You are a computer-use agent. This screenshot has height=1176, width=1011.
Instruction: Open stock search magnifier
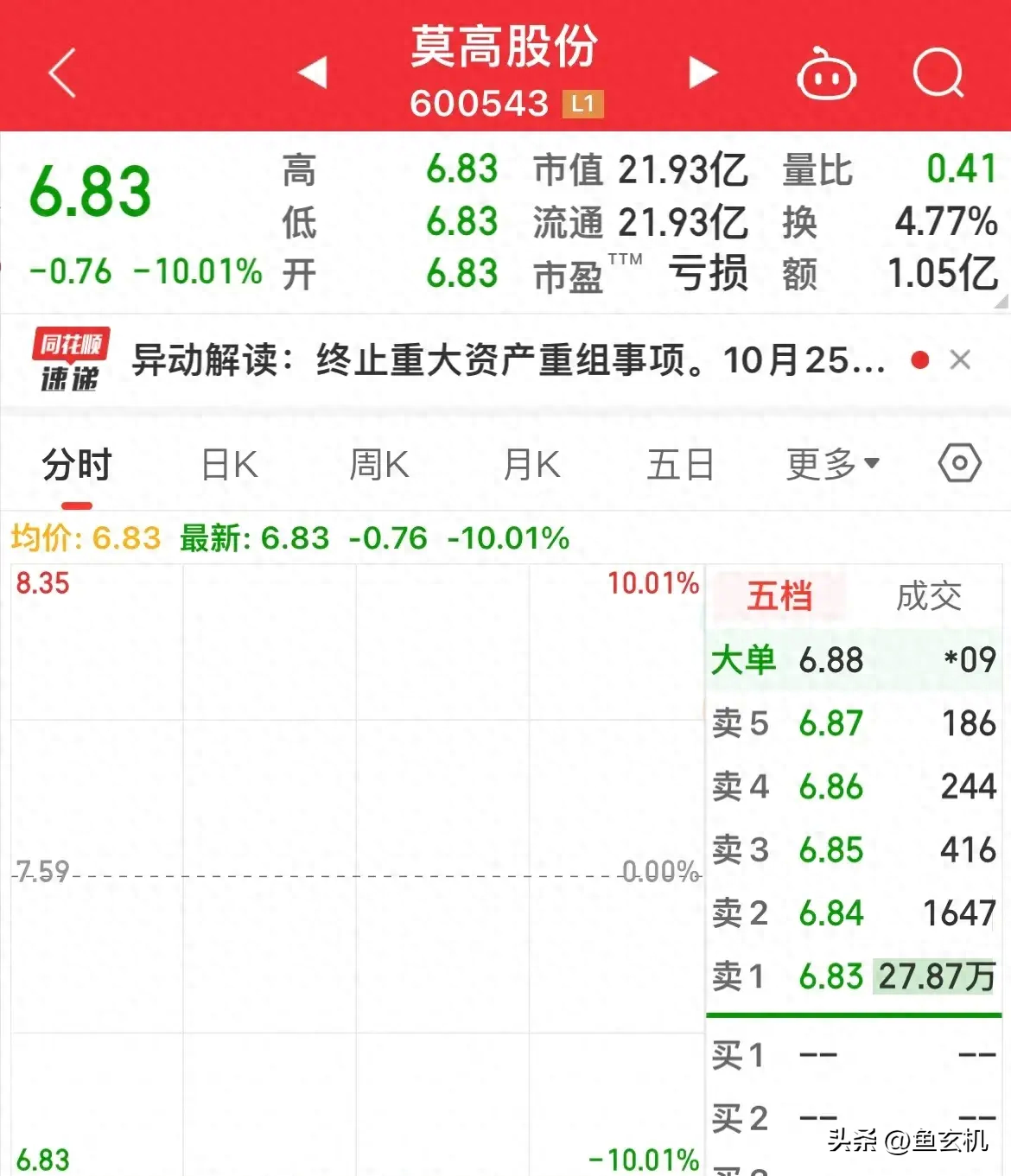938,74
